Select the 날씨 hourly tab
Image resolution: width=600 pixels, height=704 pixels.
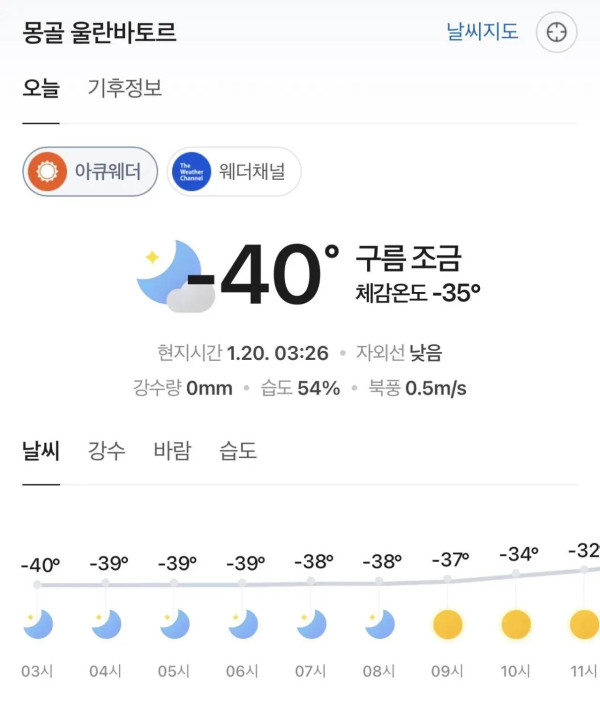(x=41, y=451)
